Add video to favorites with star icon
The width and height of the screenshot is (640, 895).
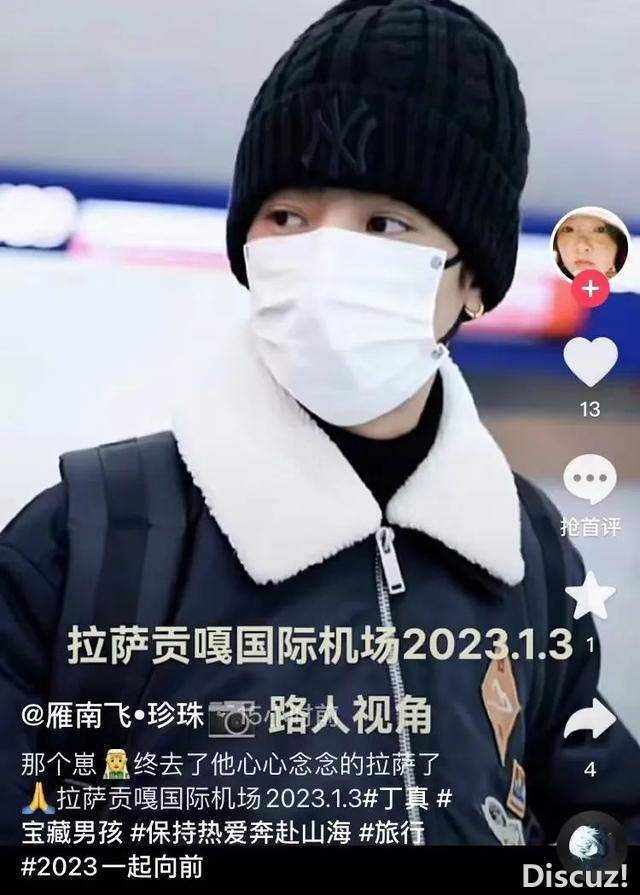pos(590,597)
